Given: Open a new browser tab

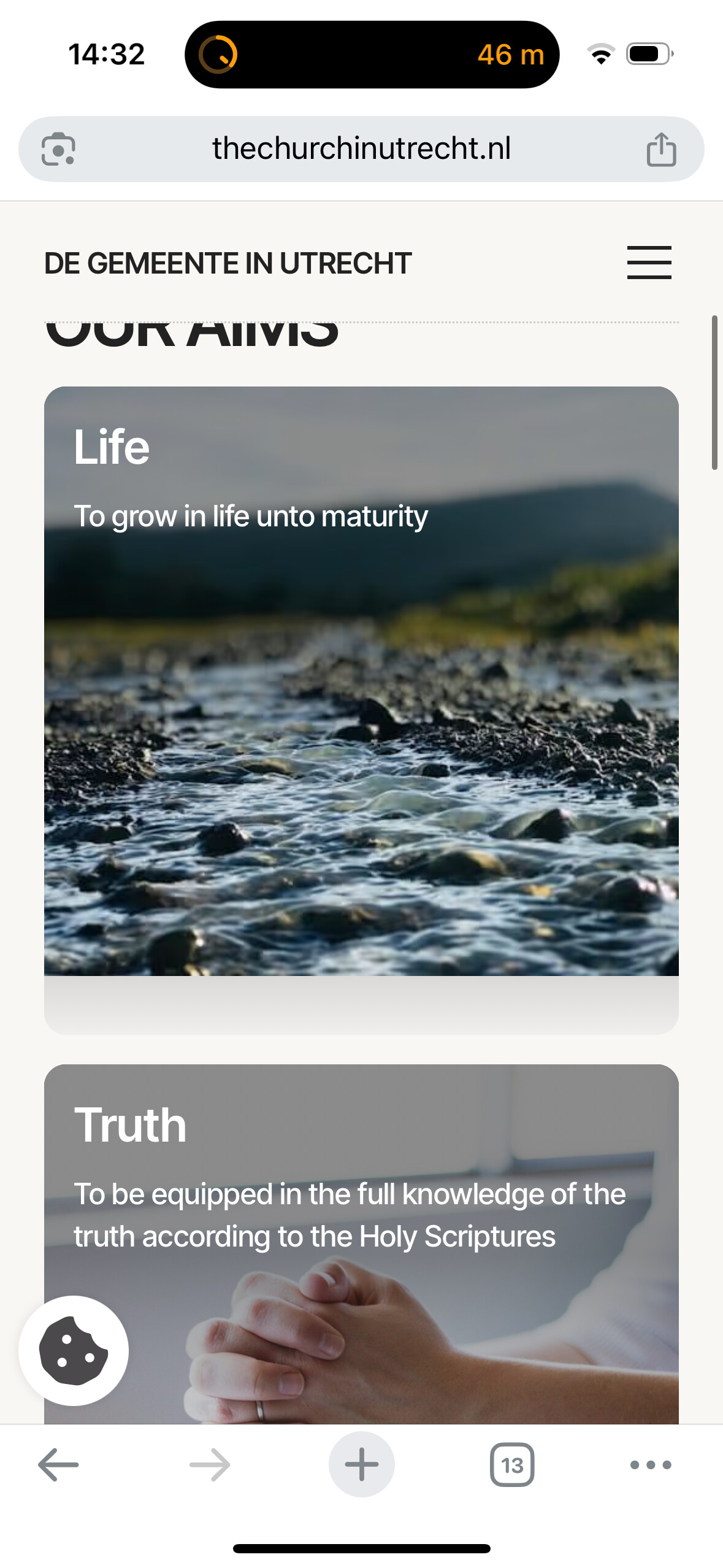Looking at the screenshot, I should 361,1464.
